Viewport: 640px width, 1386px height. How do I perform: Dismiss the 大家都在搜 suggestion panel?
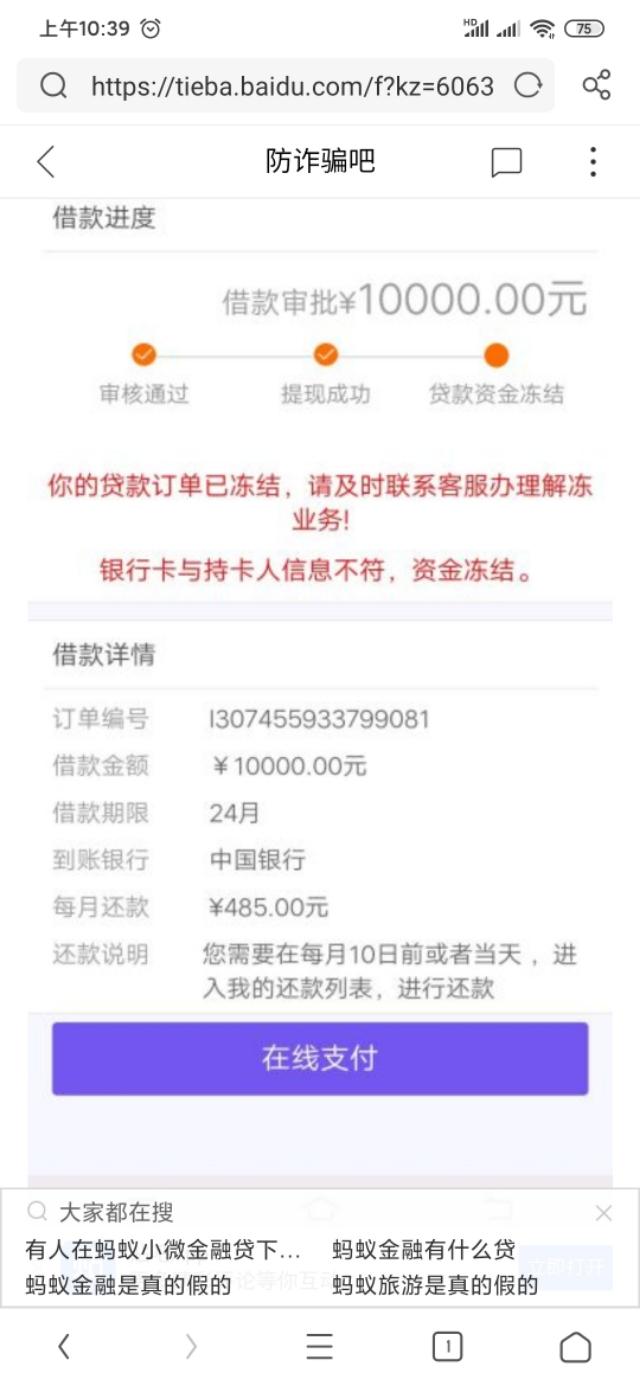pos(603,1213)
